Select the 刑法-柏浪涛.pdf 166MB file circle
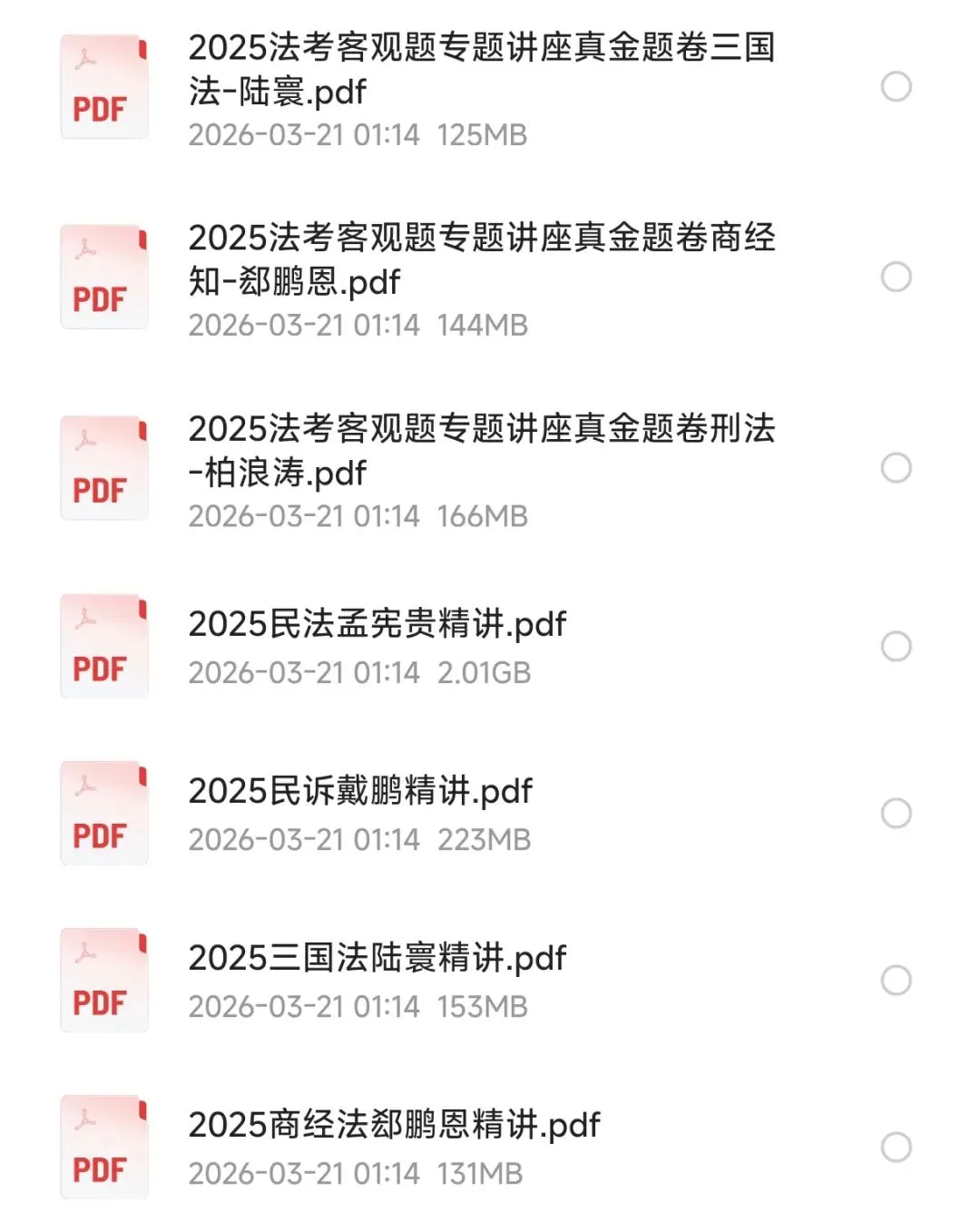The height and width of the screenshot is (1221, 980). (897, 468)
